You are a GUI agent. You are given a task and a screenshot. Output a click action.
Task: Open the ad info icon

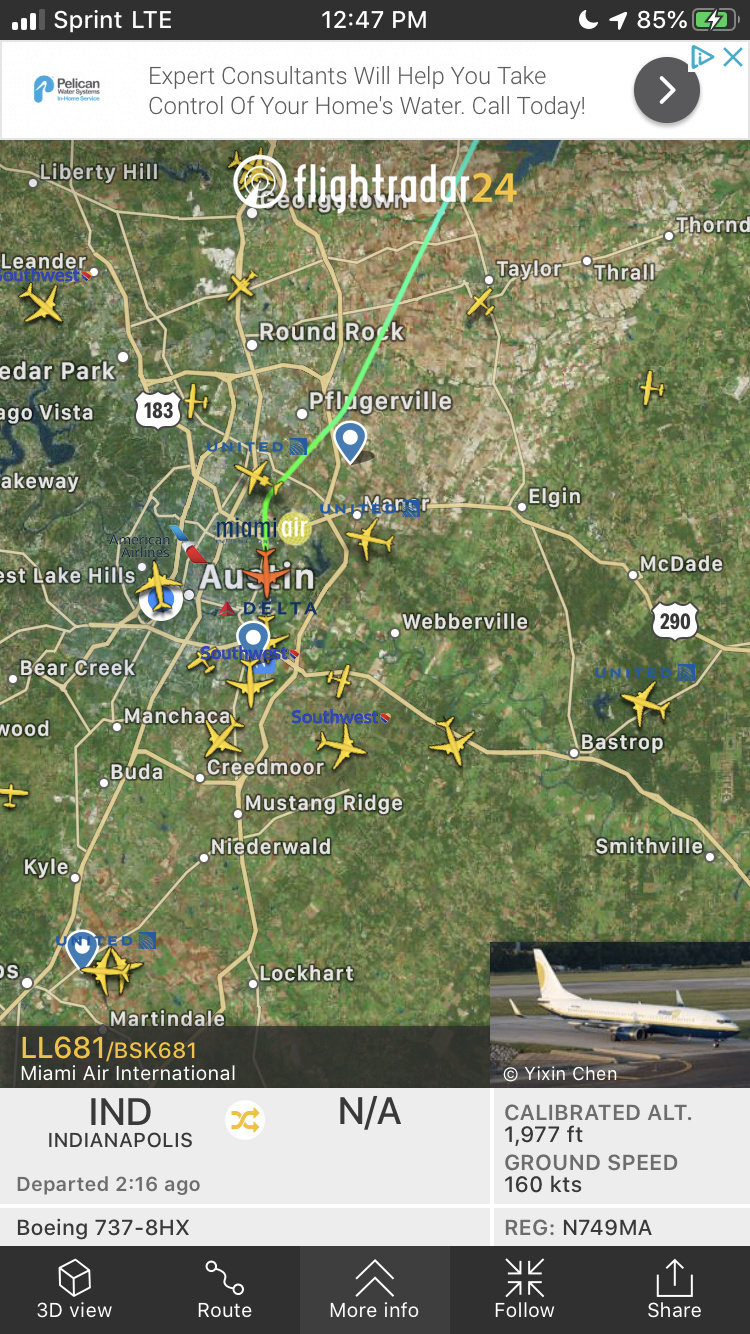coord(703,57)
